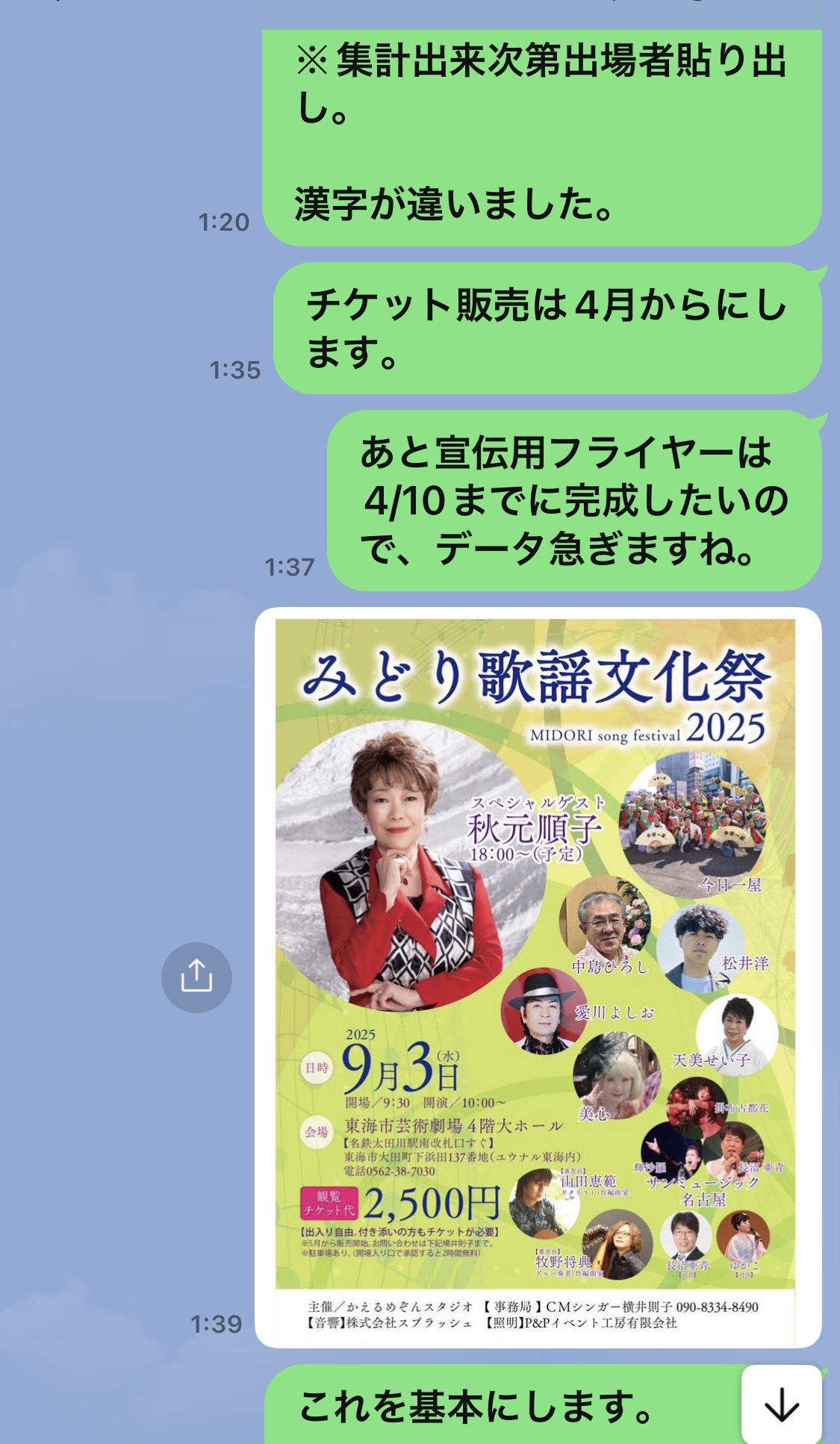Open the みどり歌謡文化祭 flyer image
This screenshot has width=840, height=1444.
538,977
